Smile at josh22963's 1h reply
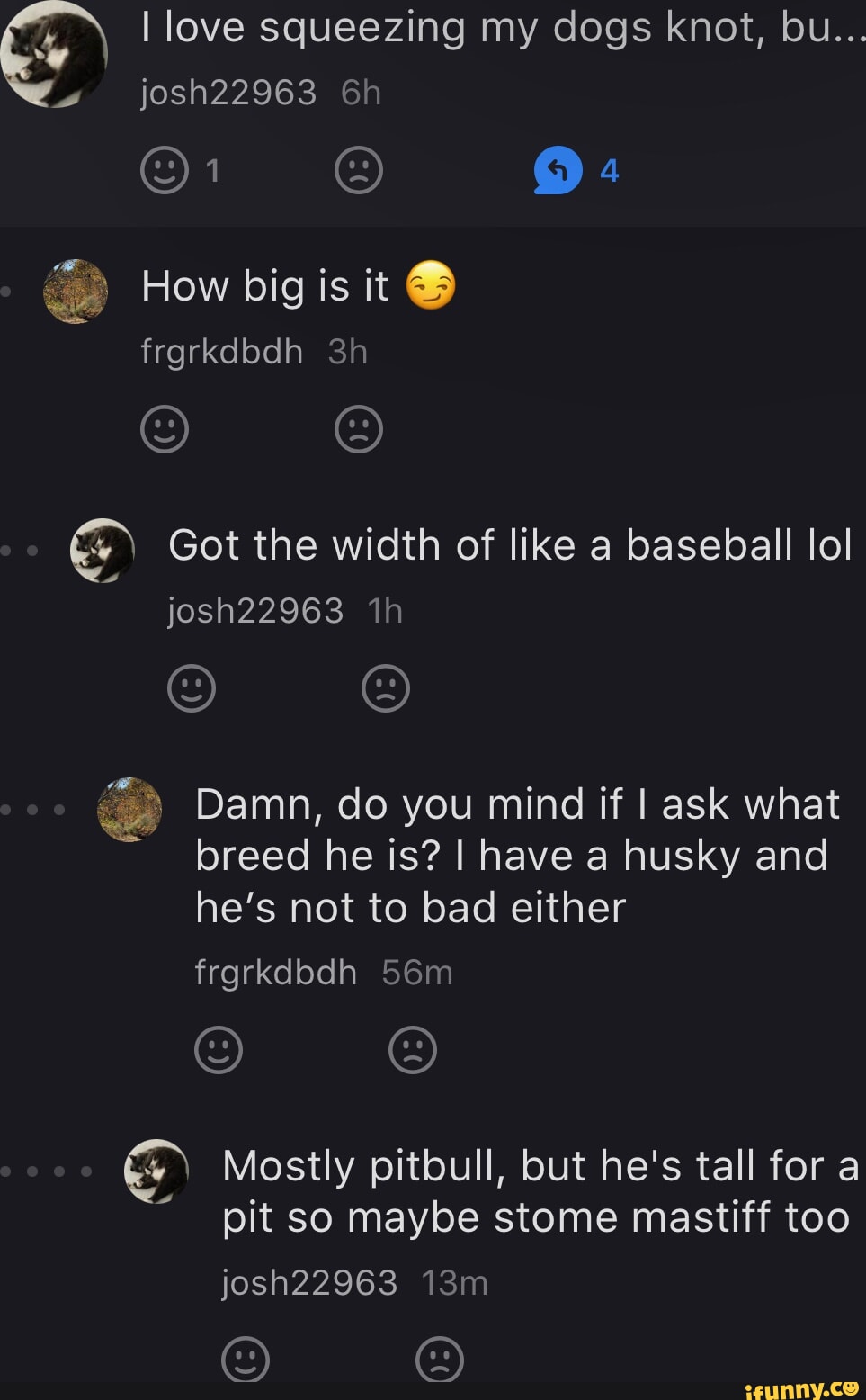 192,688
